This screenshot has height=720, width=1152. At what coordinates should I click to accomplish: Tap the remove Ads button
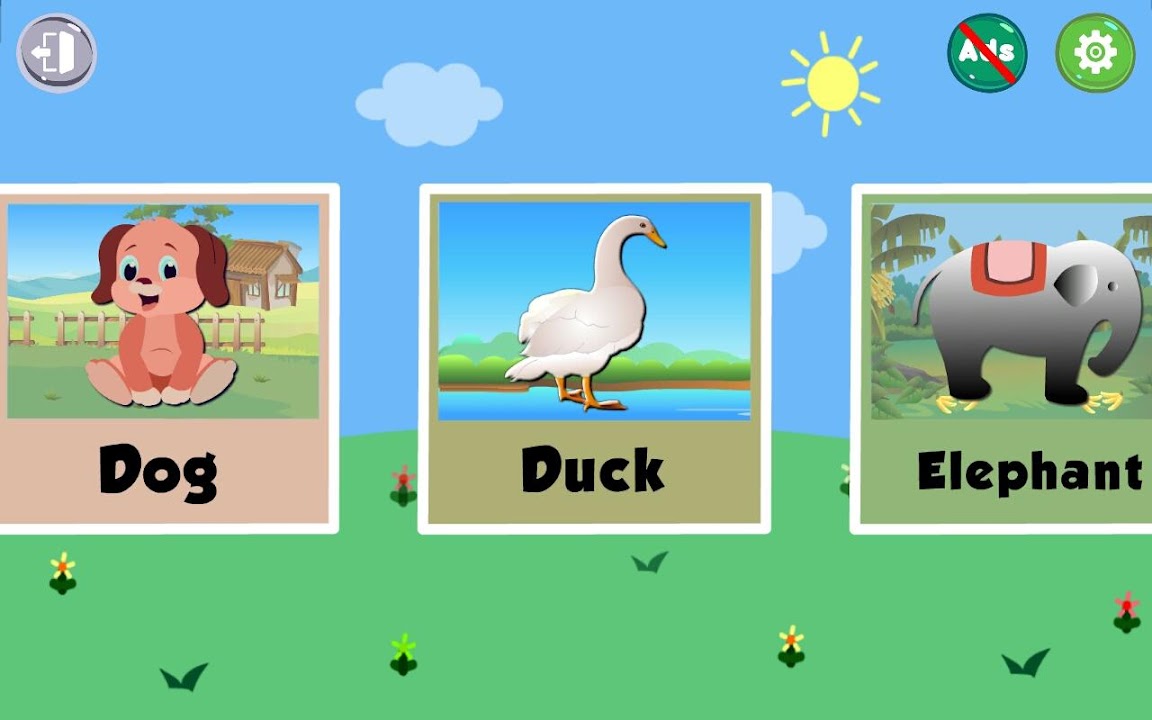point(987,52)
